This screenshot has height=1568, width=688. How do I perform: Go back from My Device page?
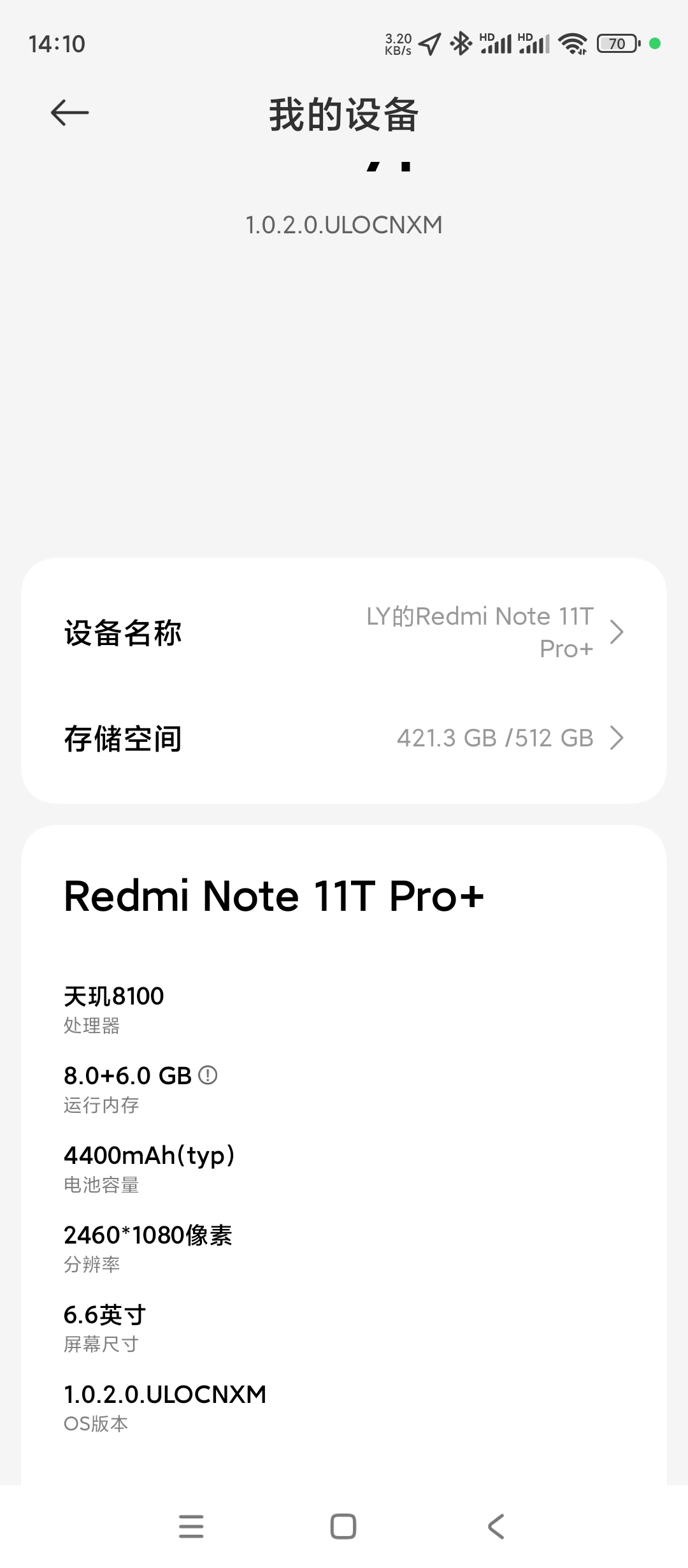69,113
